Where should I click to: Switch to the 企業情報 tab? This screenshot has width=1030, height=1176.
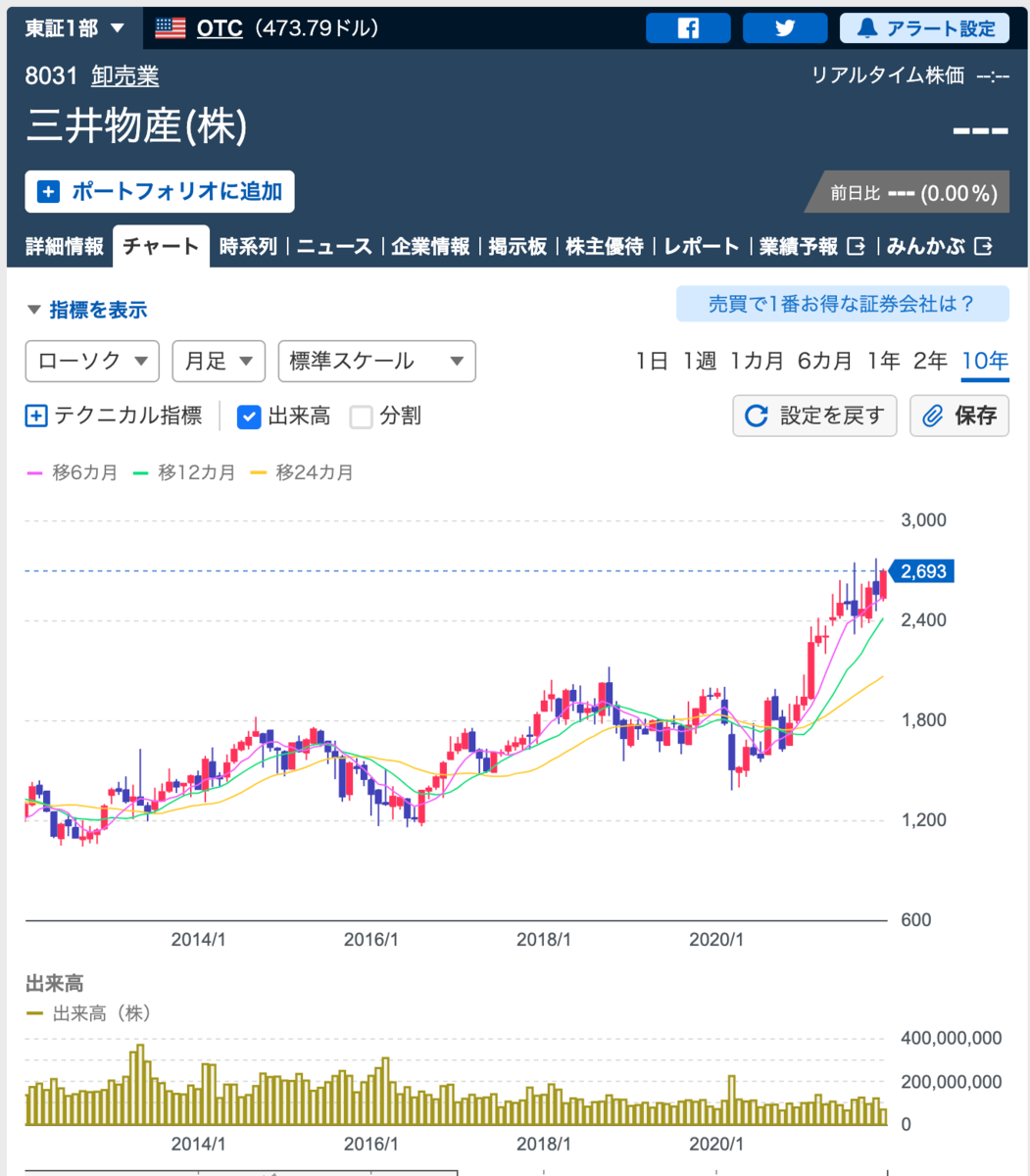430,246
